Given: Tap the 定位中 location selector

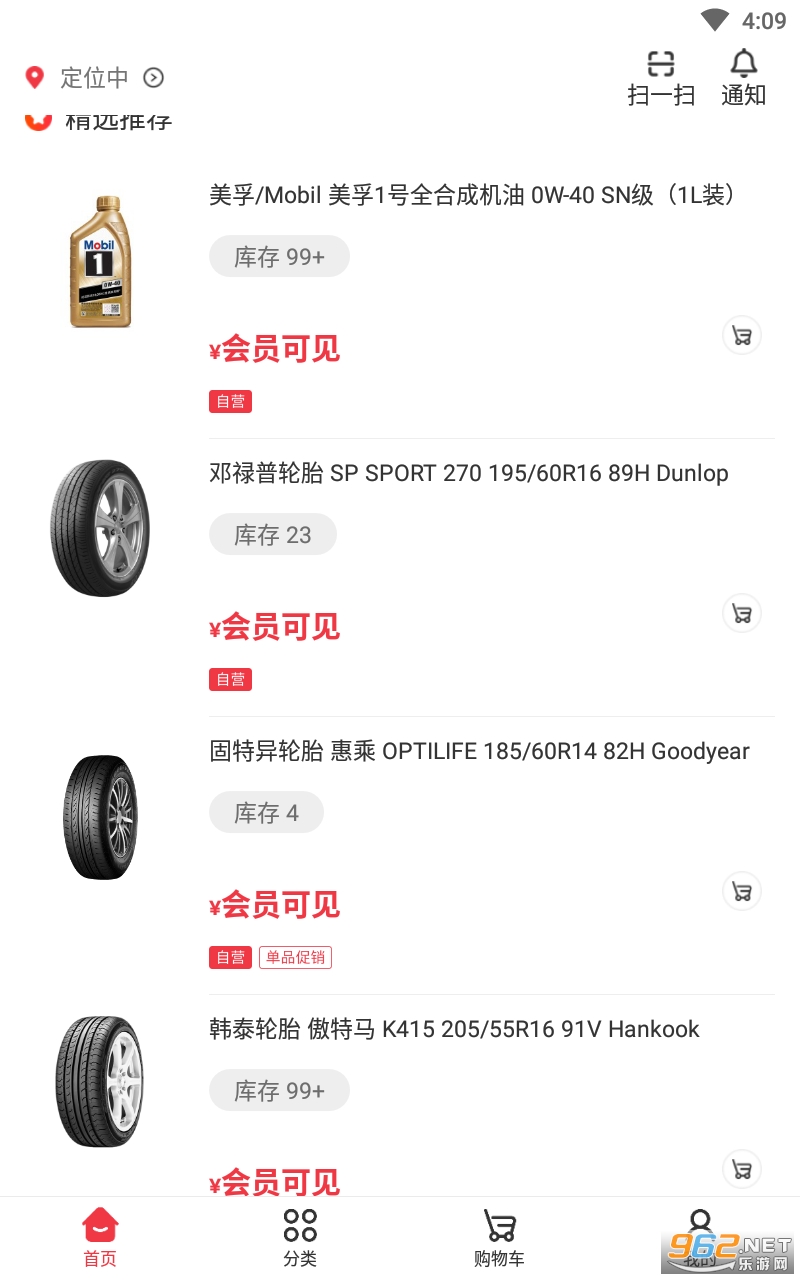Looking at the screenshot, I should (x=94, y=77).
